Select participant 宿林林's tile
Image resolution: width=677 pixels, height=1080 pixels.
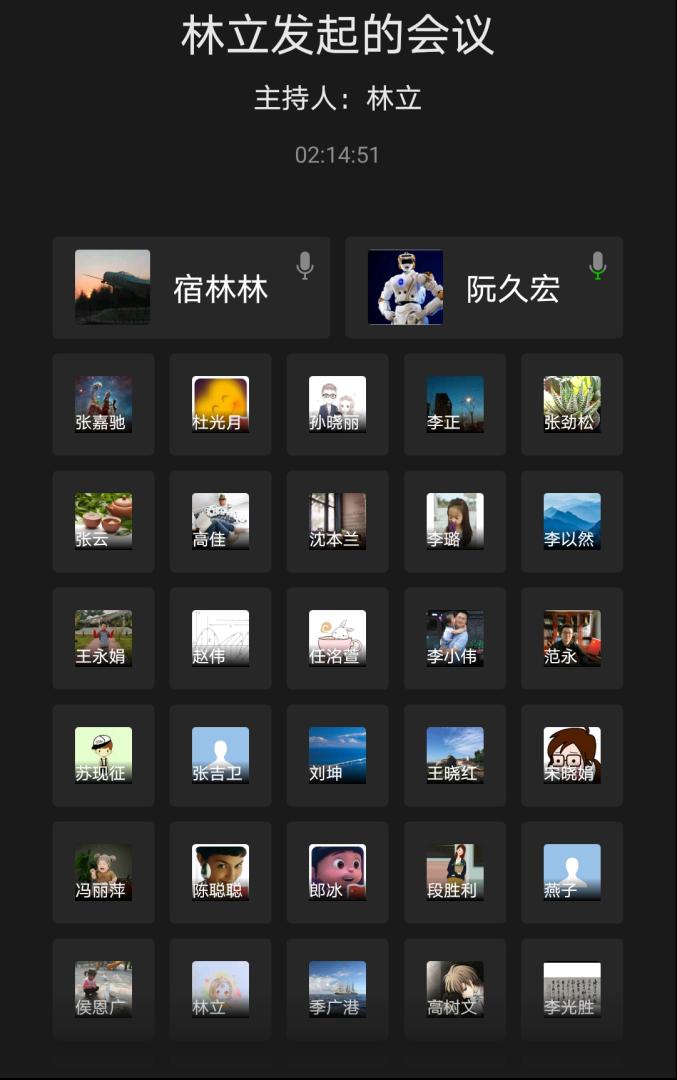(x=191, y=288)
